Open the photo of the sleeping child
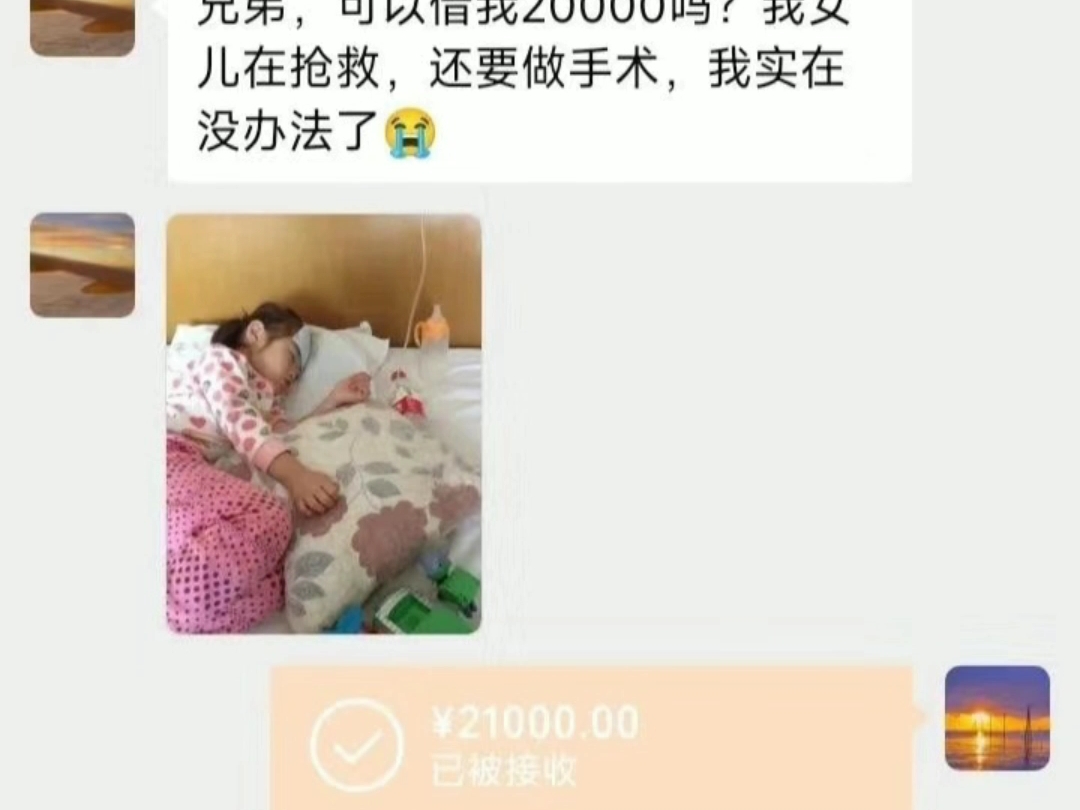Screen dimensions: 1080x810 [x=323, y=424]
